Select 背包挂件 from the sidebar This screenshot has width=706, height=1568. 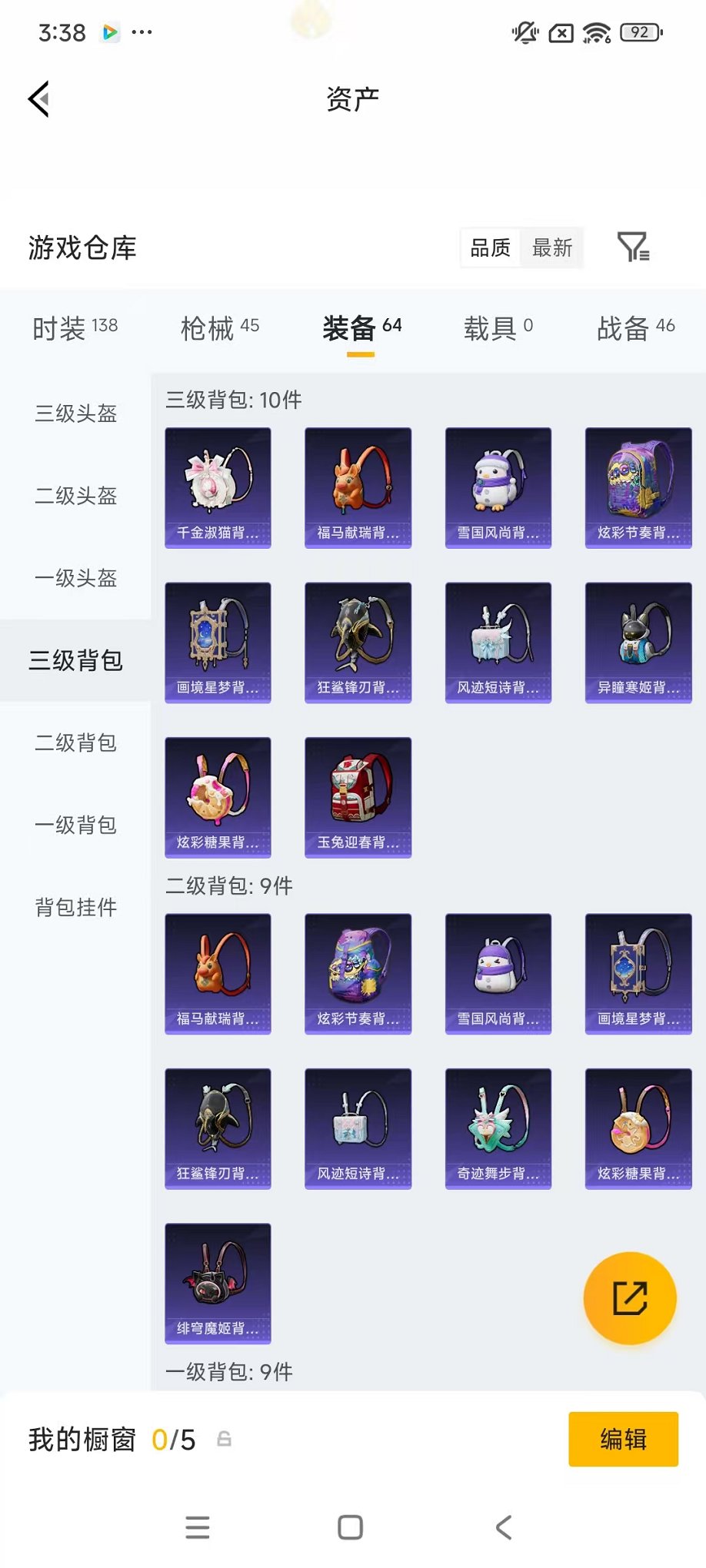tap(75, 908)
